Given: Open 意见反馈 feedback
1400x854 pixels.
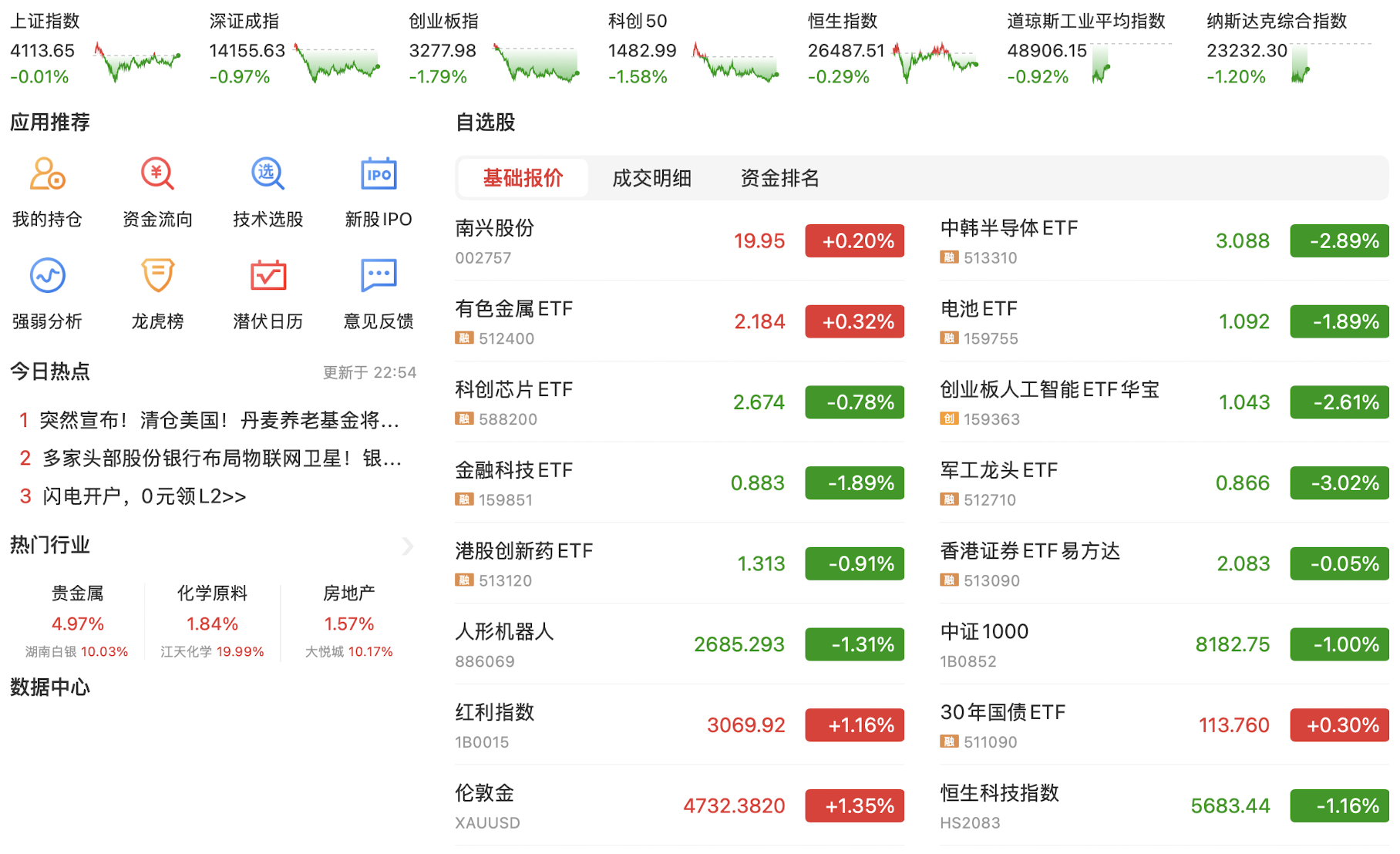Looking at the screenshot, I should (378, 294).
